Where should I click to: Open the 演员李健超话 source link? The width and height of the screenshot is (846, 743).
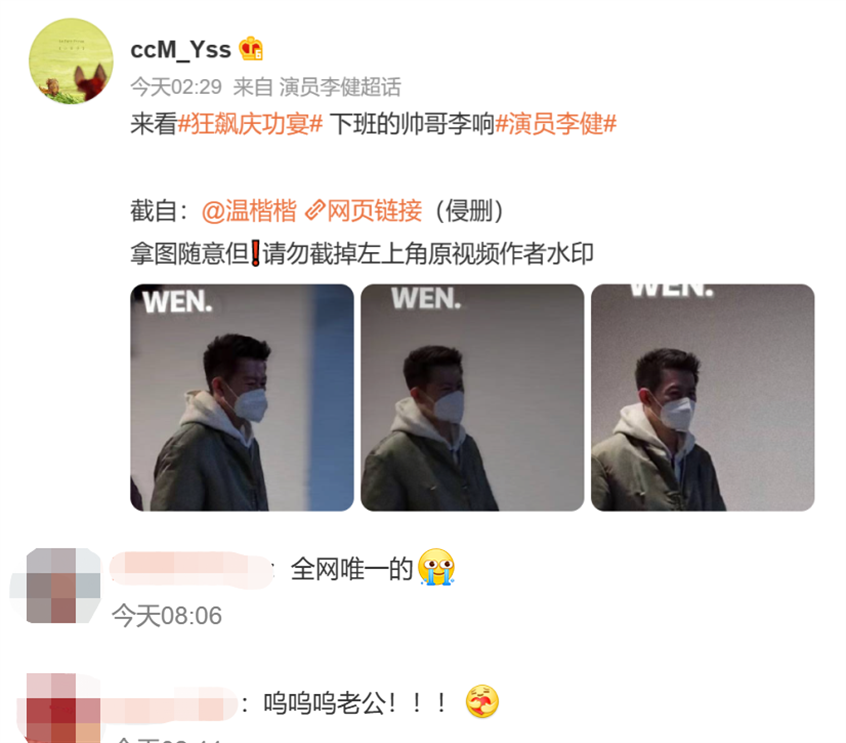tap(340, 86)
